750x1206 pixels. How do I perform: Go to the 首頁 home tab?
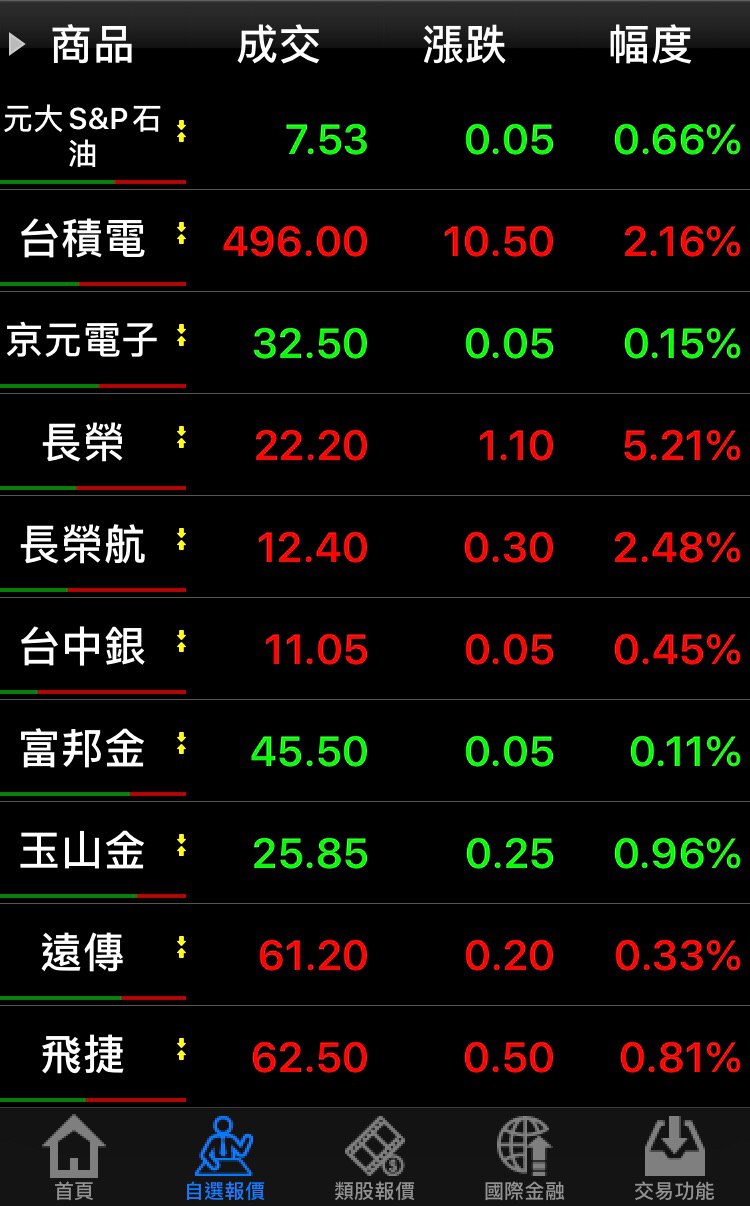pos(74,1158)
